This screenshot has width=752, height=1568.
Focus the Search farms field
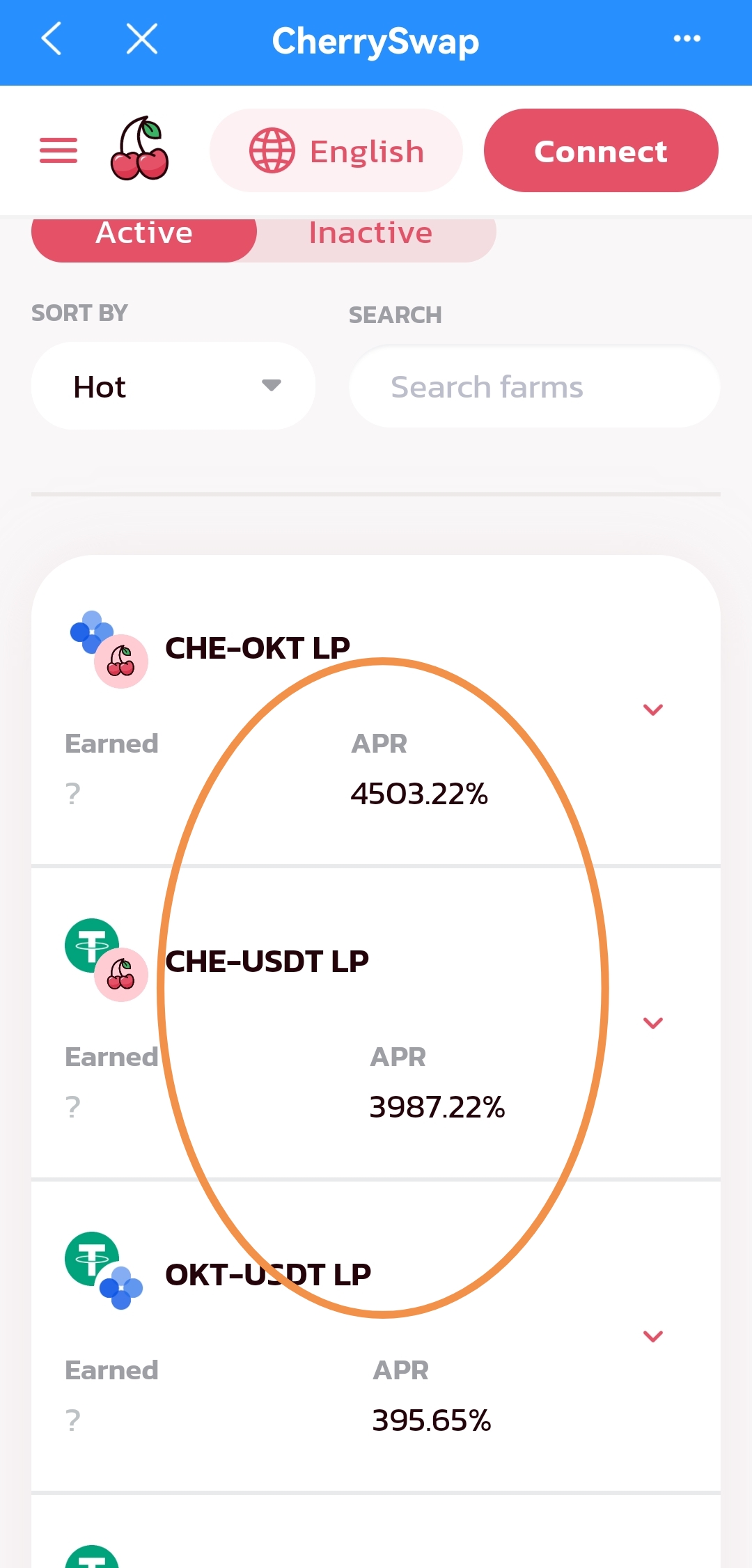[x=534, y=387]
